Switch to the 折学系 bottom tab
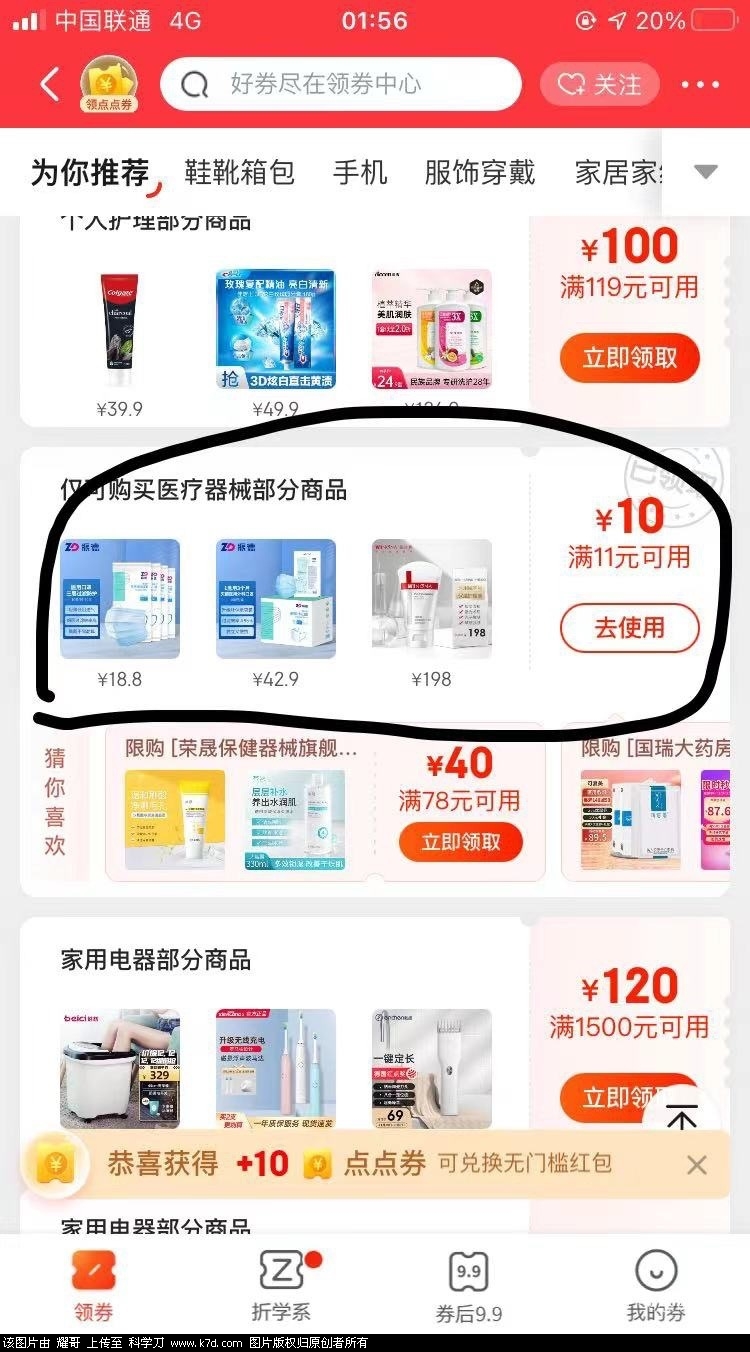This screenshot has width=750, height=1352. [x=281, y=1285]
